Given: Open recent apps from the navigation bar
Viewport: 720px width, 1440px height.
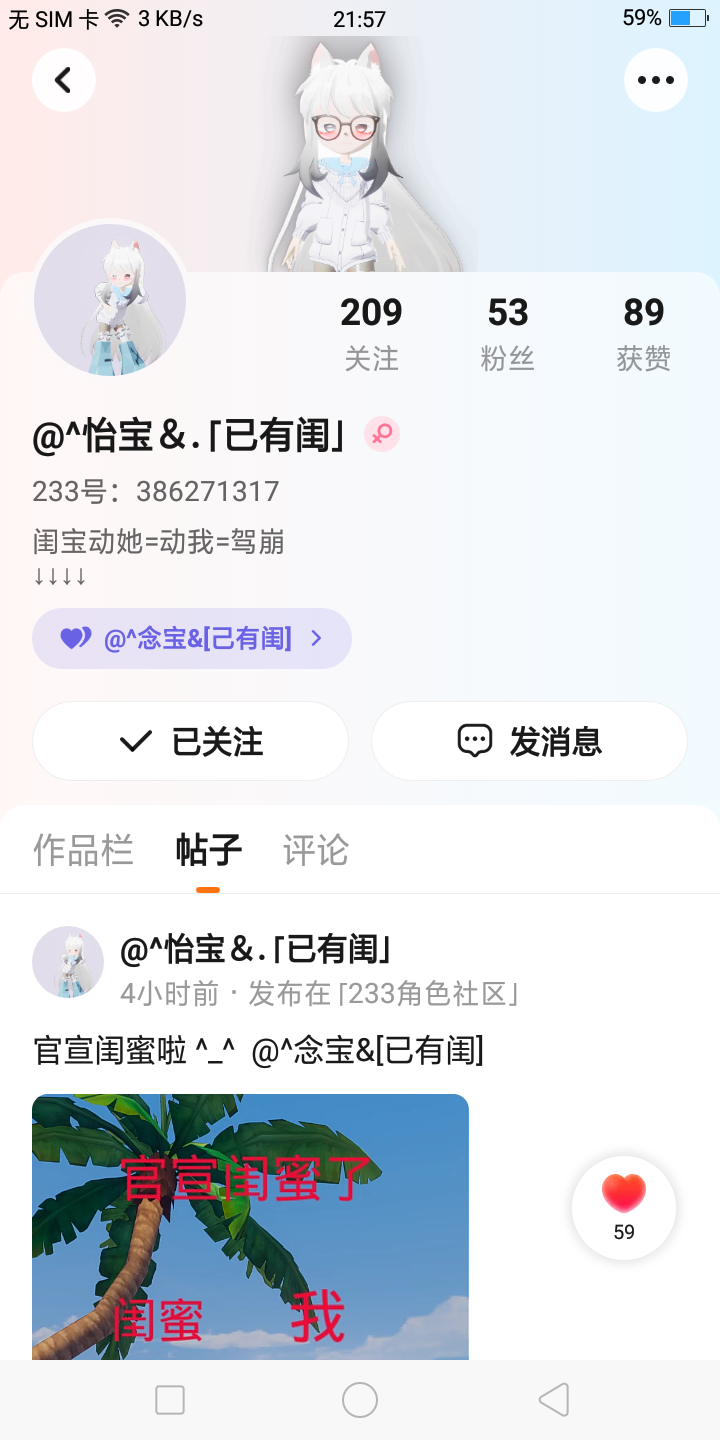Looking at the screenshot, I should tap(170, 1400).
